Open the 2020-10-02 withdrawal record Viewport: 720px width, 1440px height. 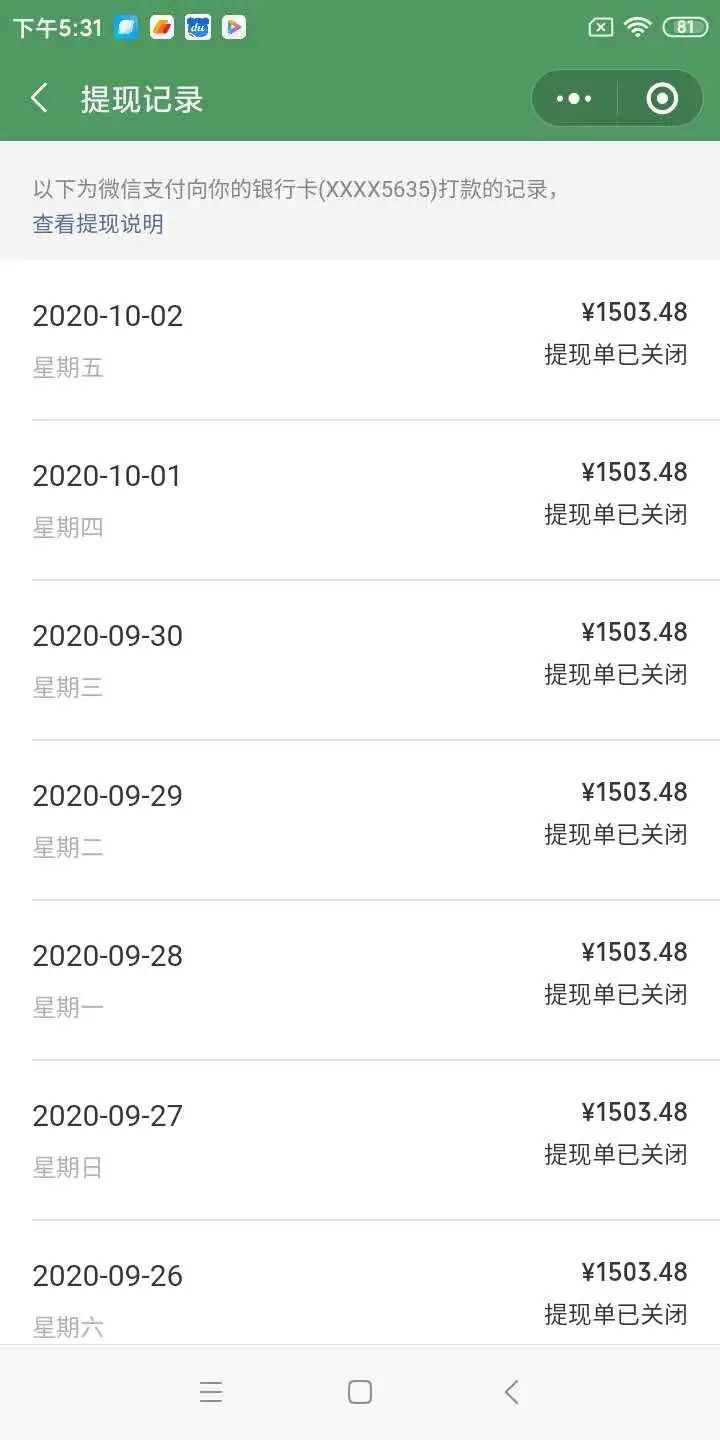pyautogui.click(x=360, y=340)
